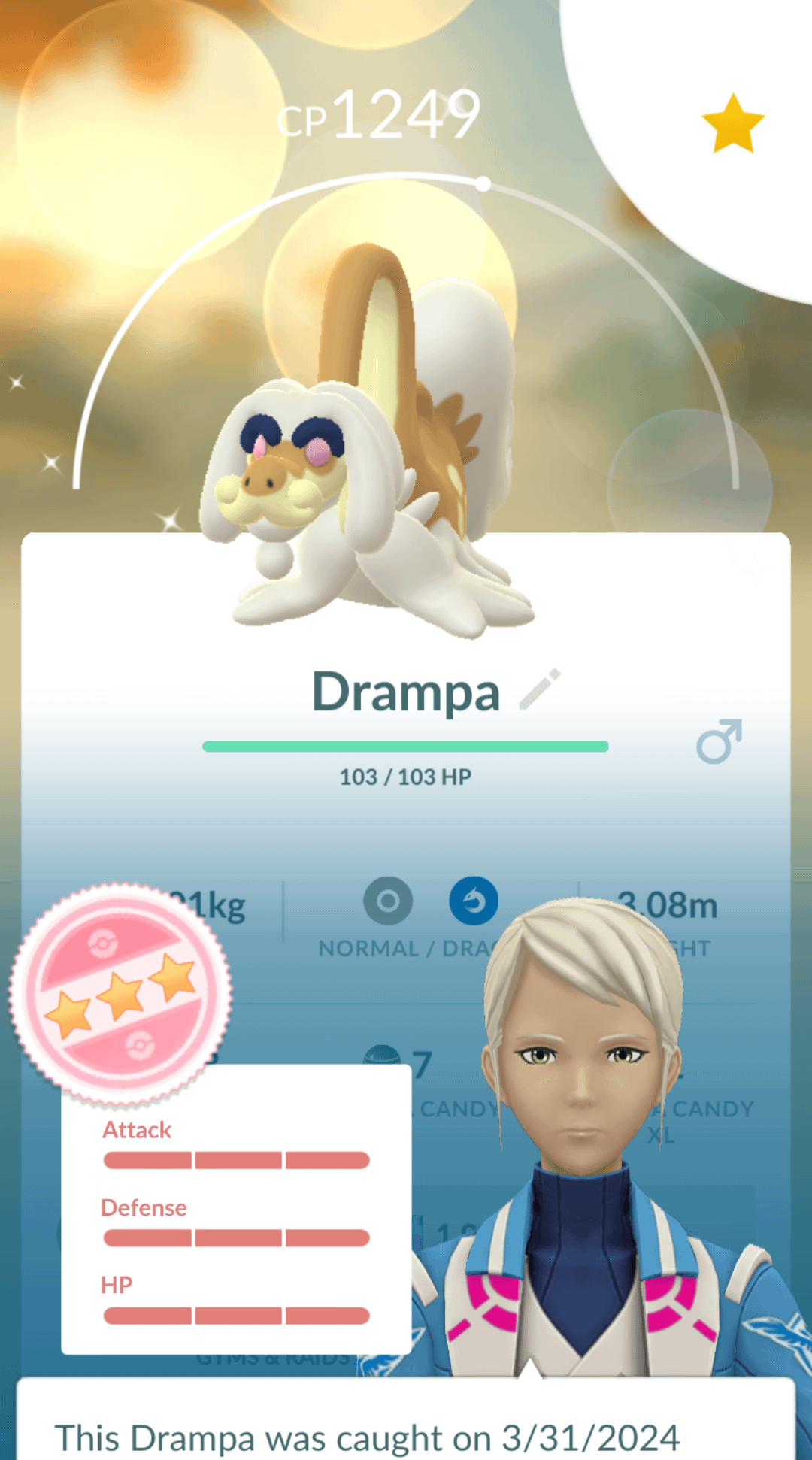Edit Drampa's nickname with the pencil icon
Screen dimensions: 812x1460
pos(540,689)
